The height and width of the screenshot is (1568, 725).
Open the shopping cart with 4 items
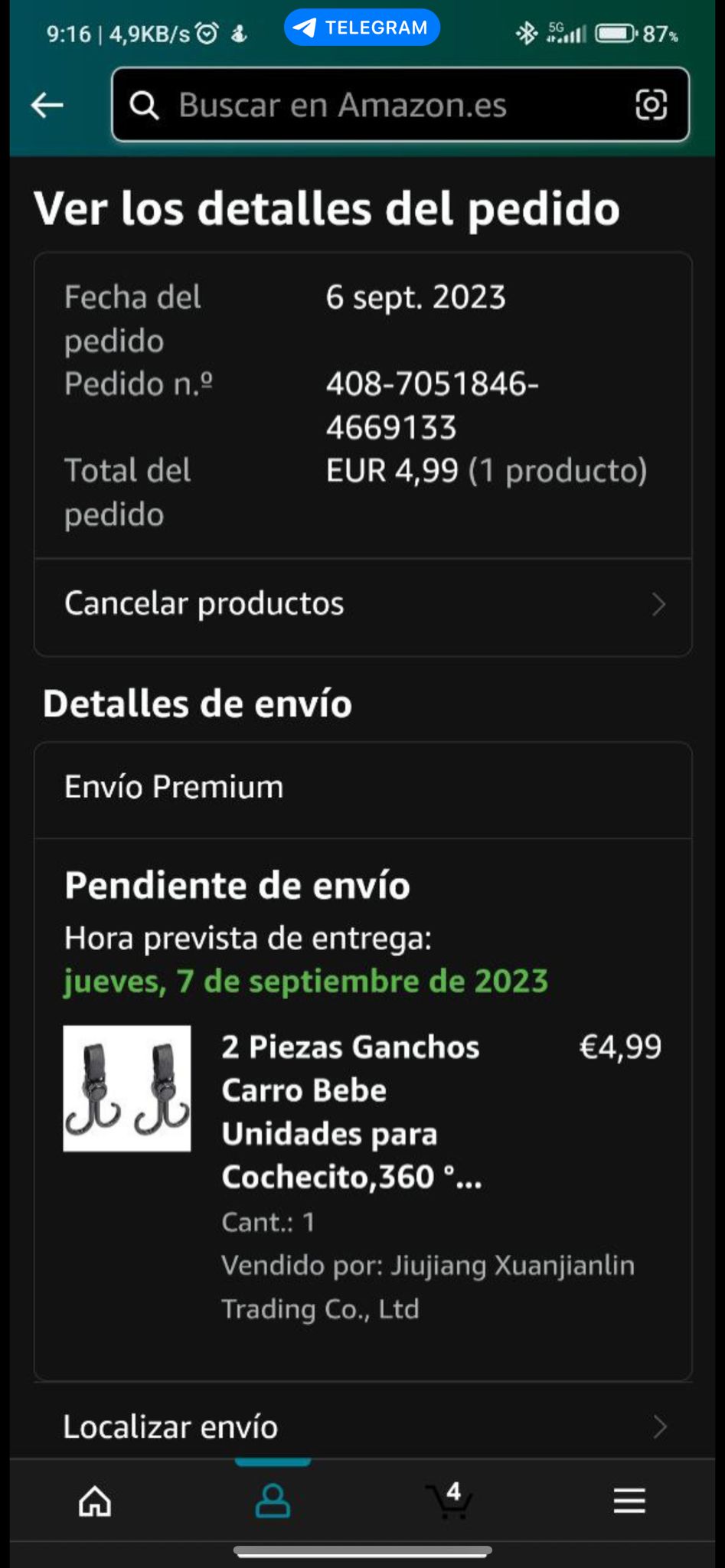tap(450, 1501)
